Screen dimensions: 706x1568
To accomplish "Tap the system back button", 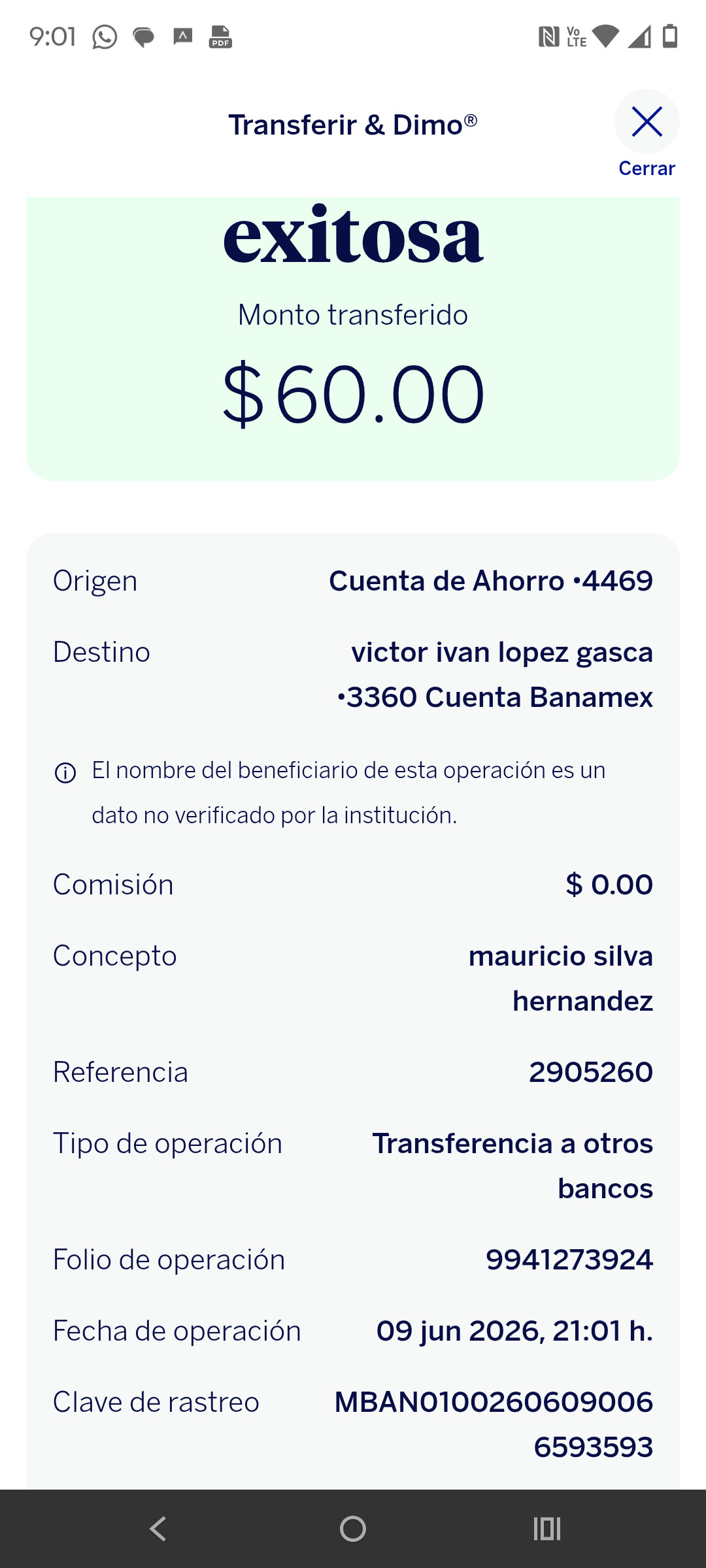I will (158, 1529).
